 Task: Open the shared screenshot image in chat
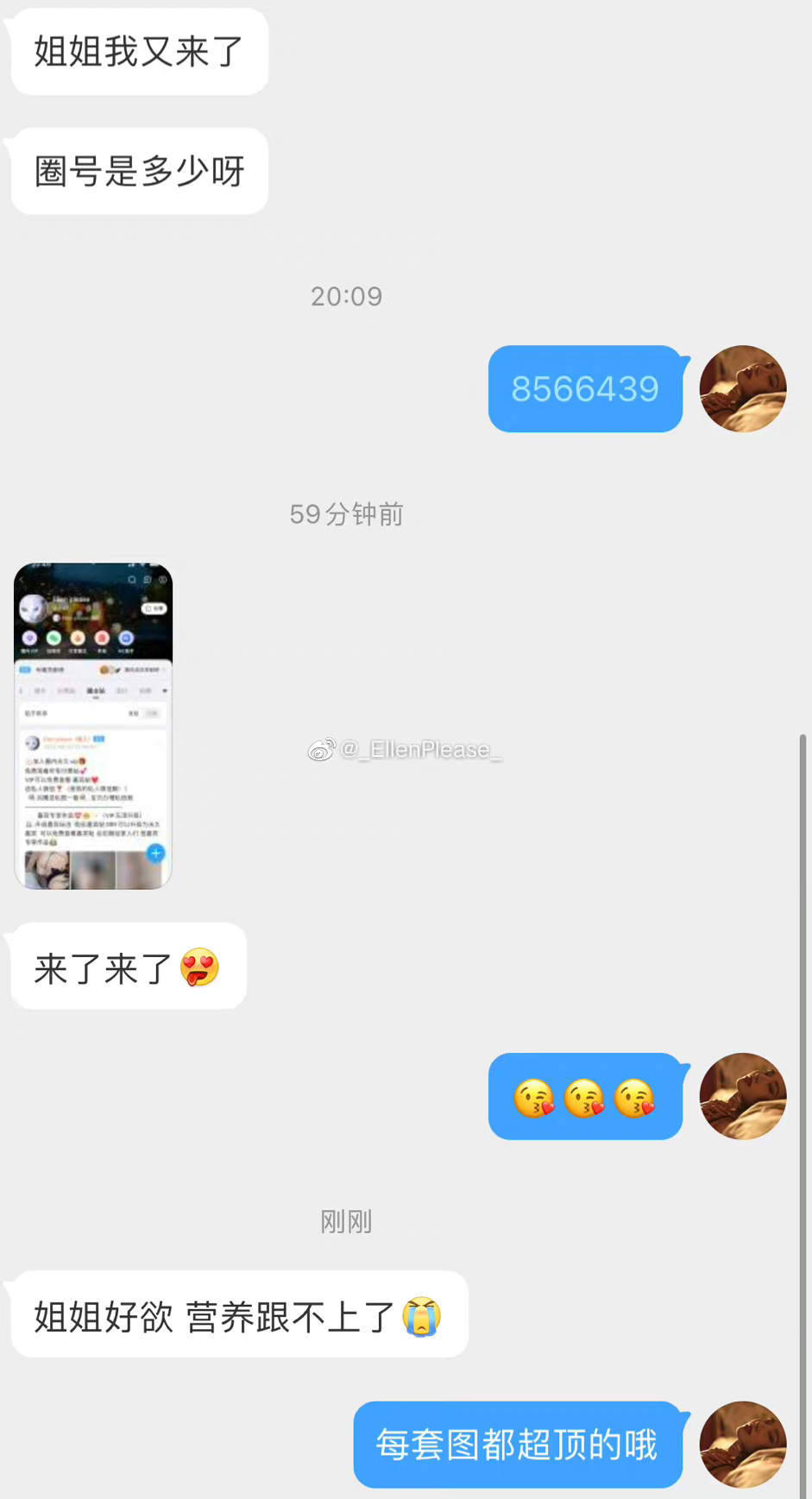coord(93,726)
